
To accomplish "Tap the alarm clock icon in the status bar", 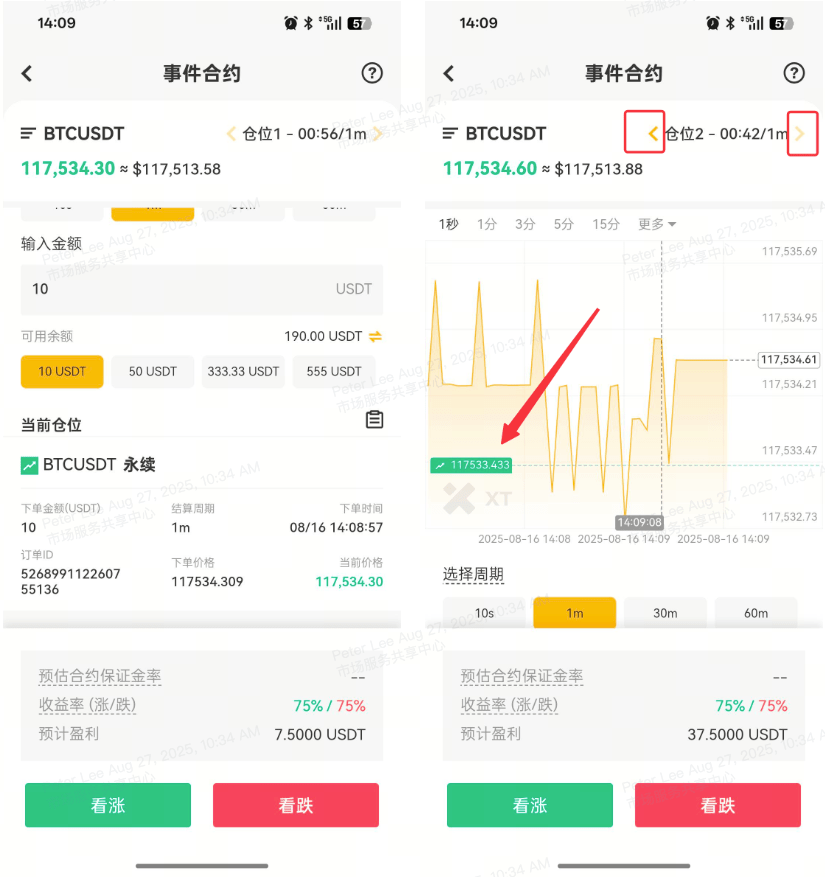I will tap(290, 22).
